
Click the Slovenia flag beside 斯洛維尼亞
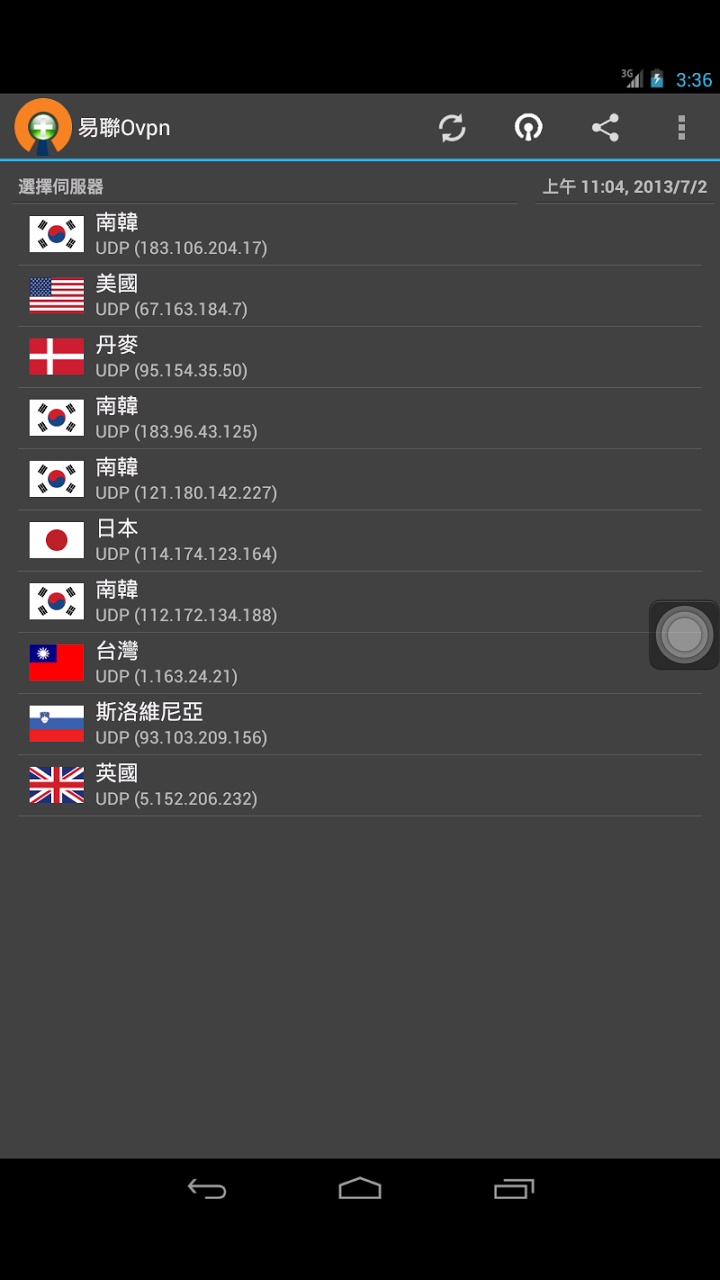point(55,723)
